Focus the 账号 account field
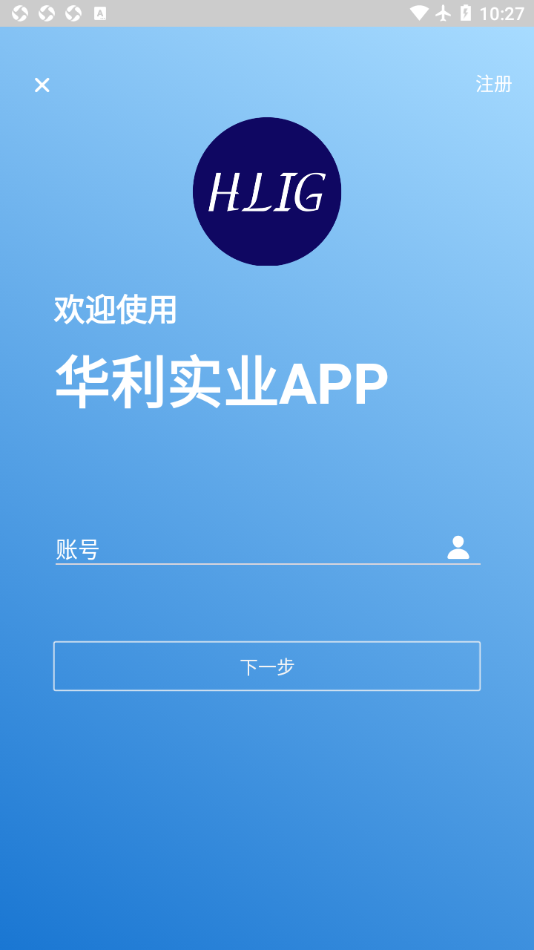Viewport: 534px width, 950px height. (x=267, y=549)
